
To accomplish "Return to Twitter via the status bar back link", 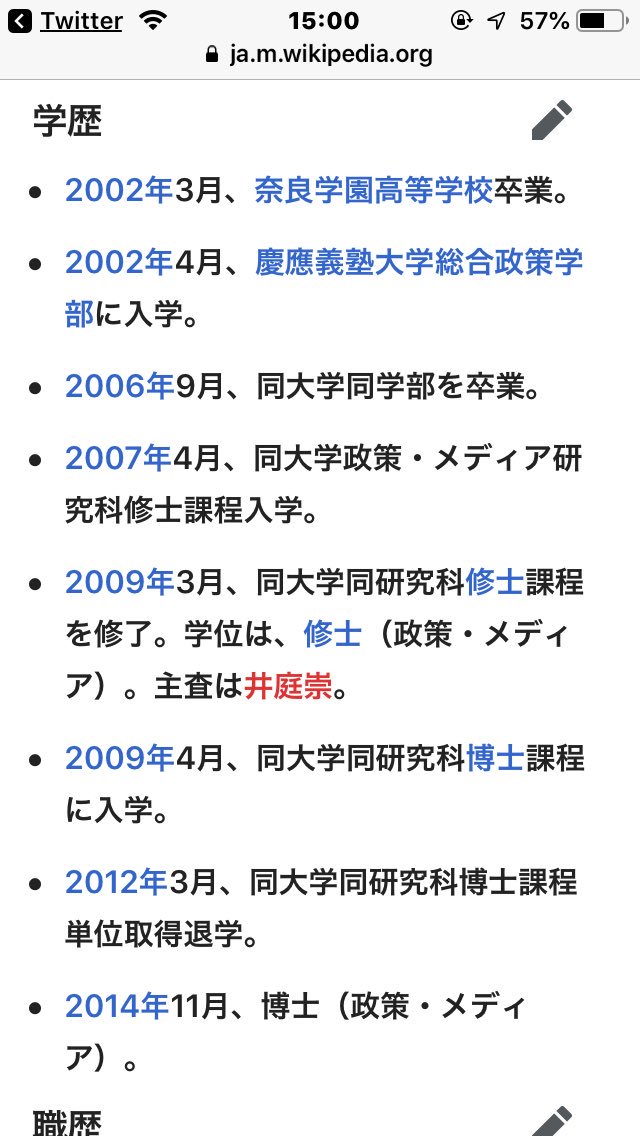I will pyautogui.click(x=68, y=21).
